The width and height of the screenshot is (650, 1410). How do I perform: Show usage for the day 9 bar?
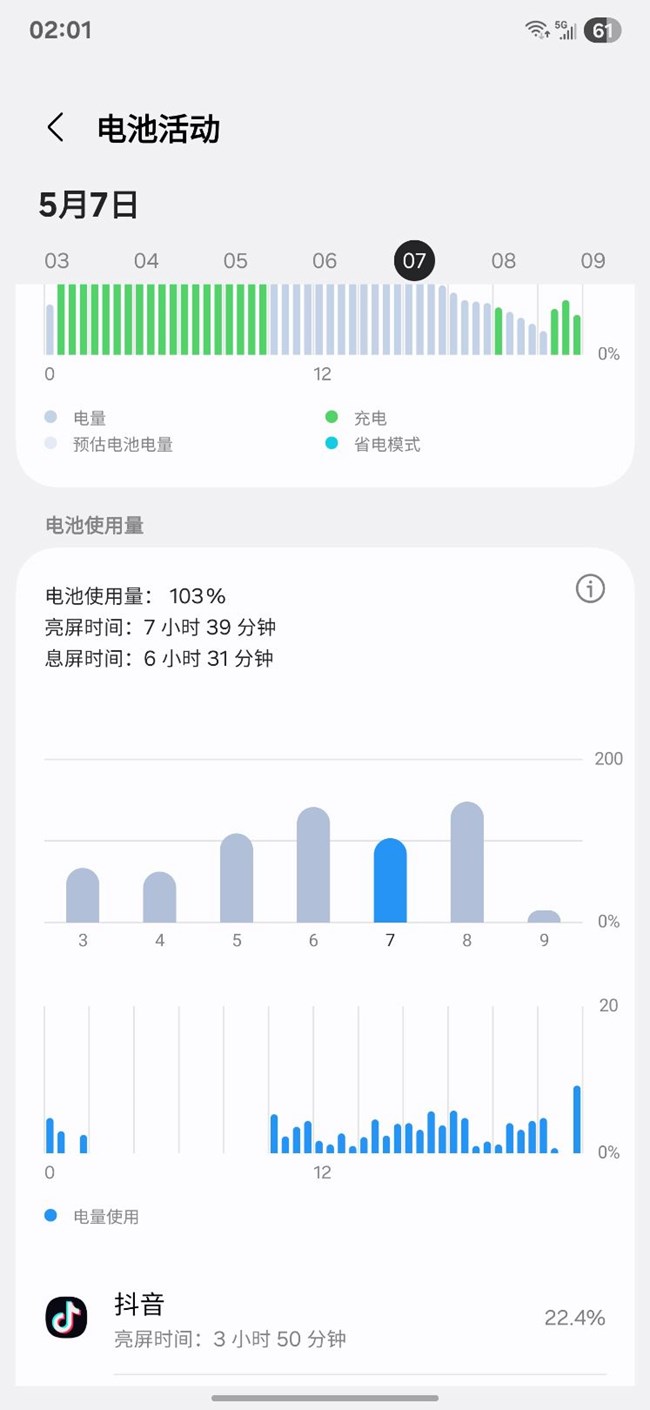pos(544,916)
